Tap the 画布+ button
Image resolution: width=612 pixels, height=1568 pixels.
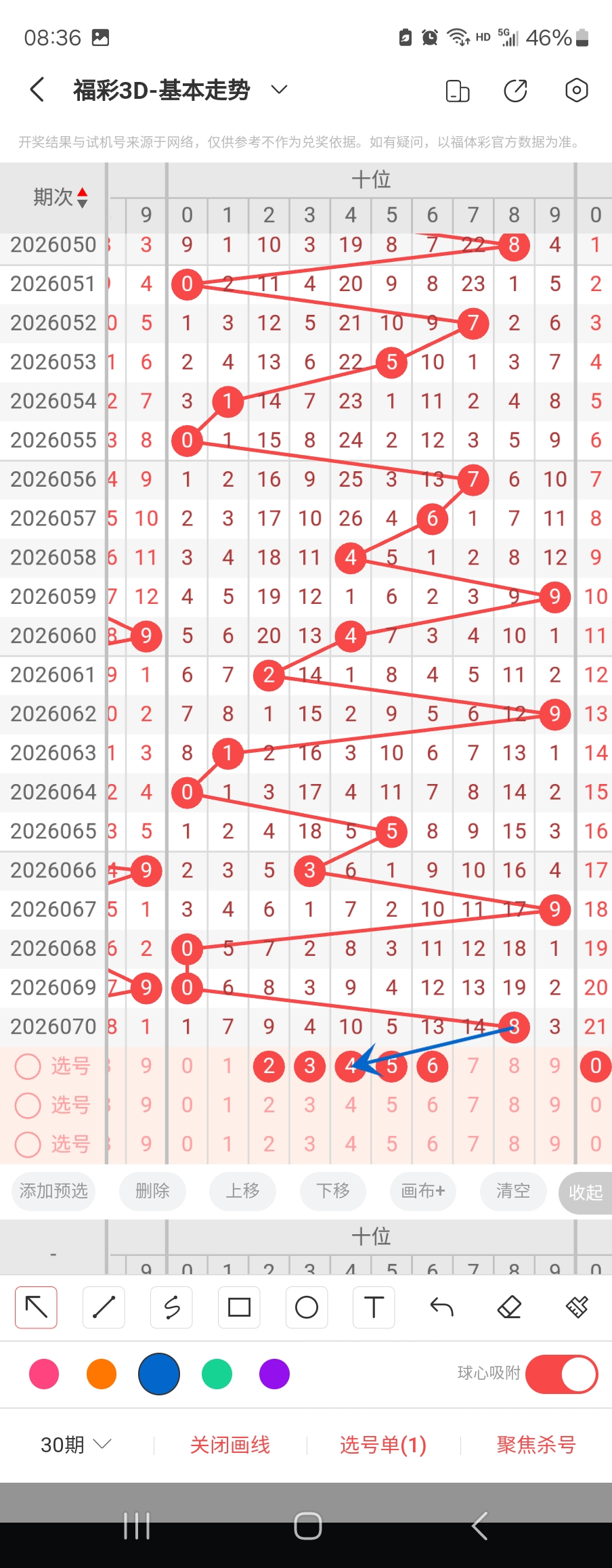point(423,1191)
